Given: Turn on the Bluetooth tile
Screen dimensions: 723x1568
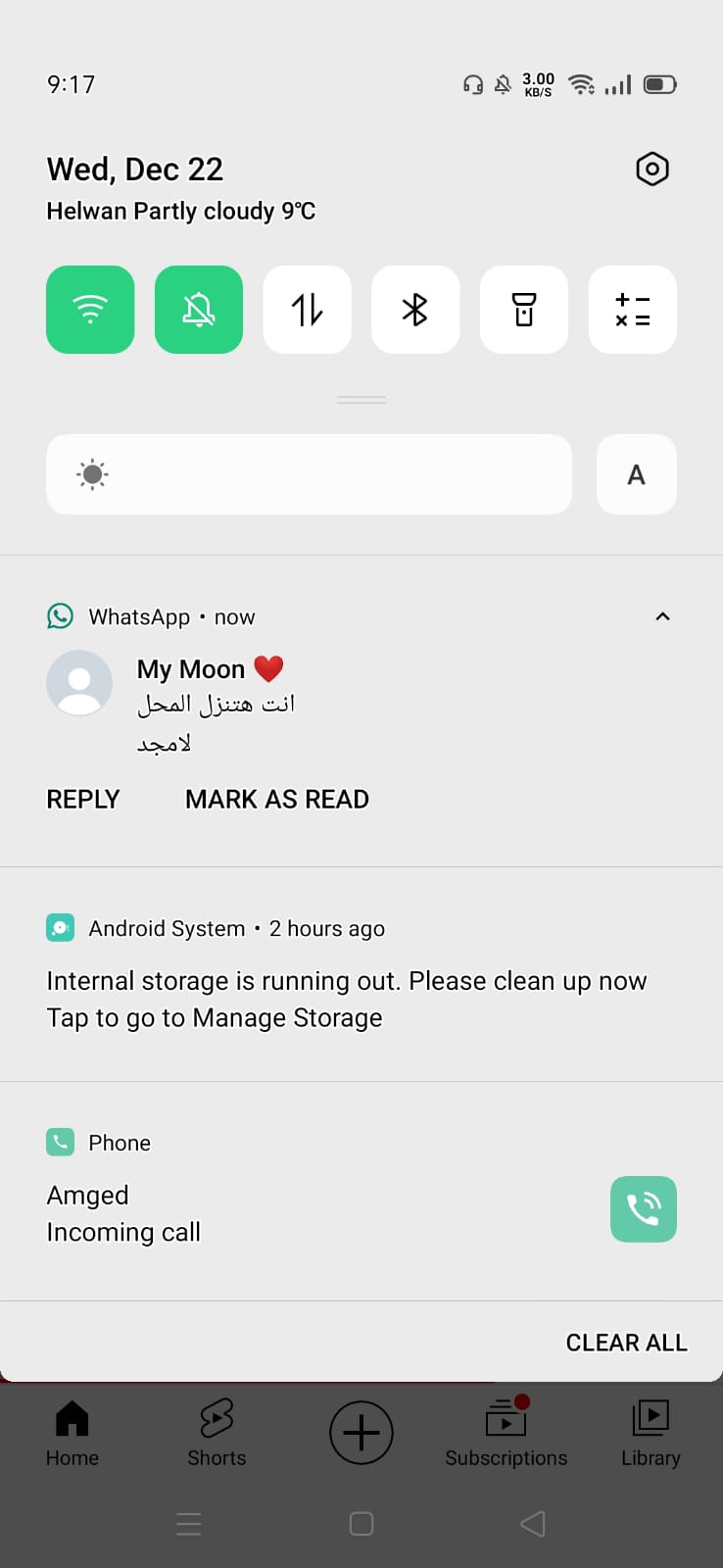Looking at the screenshot, I should click(x=415, y=310).
